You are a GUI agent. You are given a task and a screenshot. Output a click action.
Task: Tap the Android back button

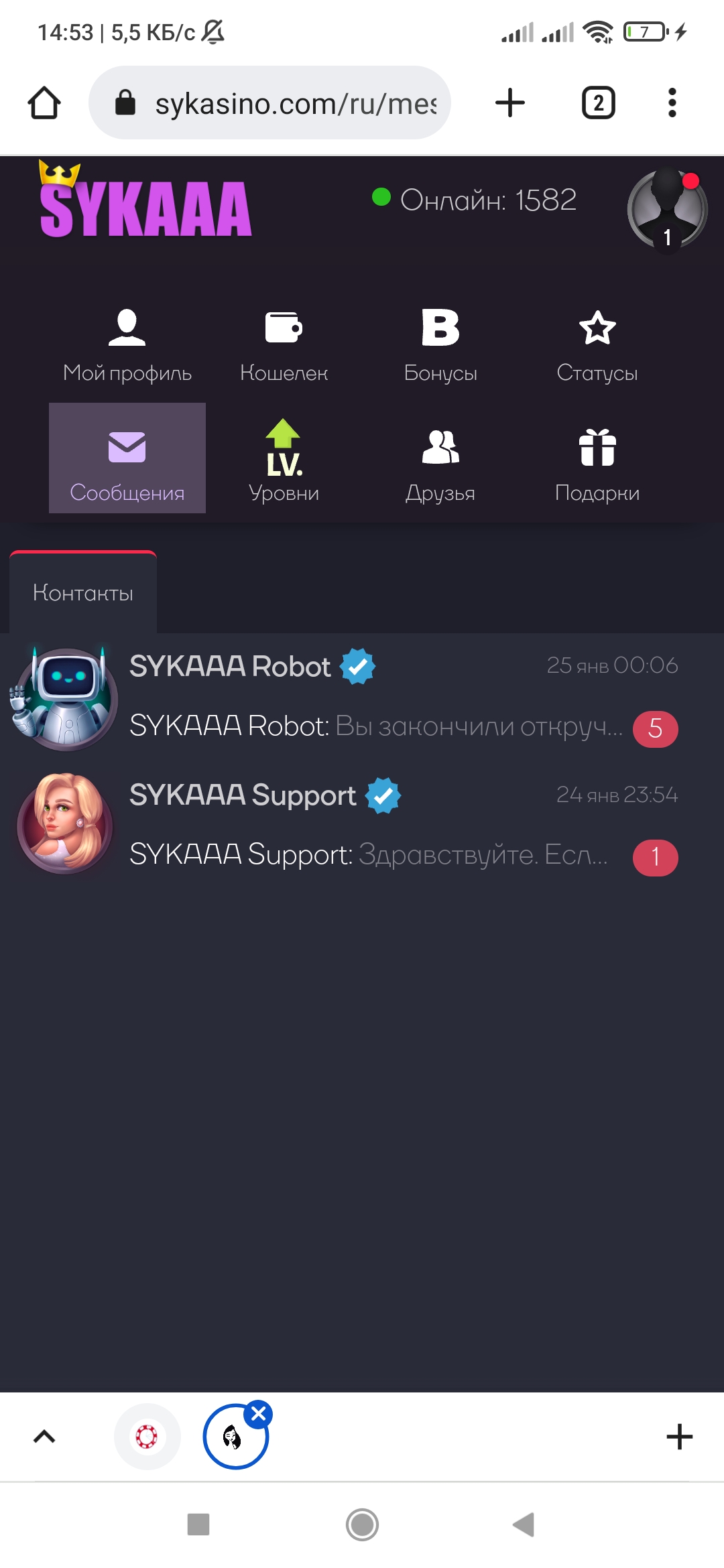[x=524, y=1524]
